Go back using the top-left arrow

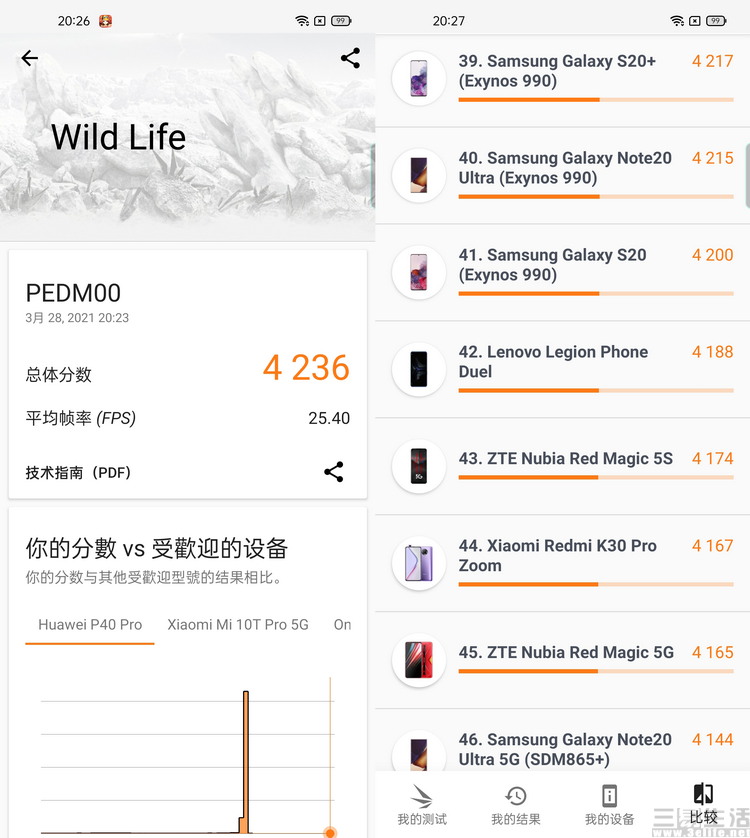pyautogui.click(x=30, y=58)
